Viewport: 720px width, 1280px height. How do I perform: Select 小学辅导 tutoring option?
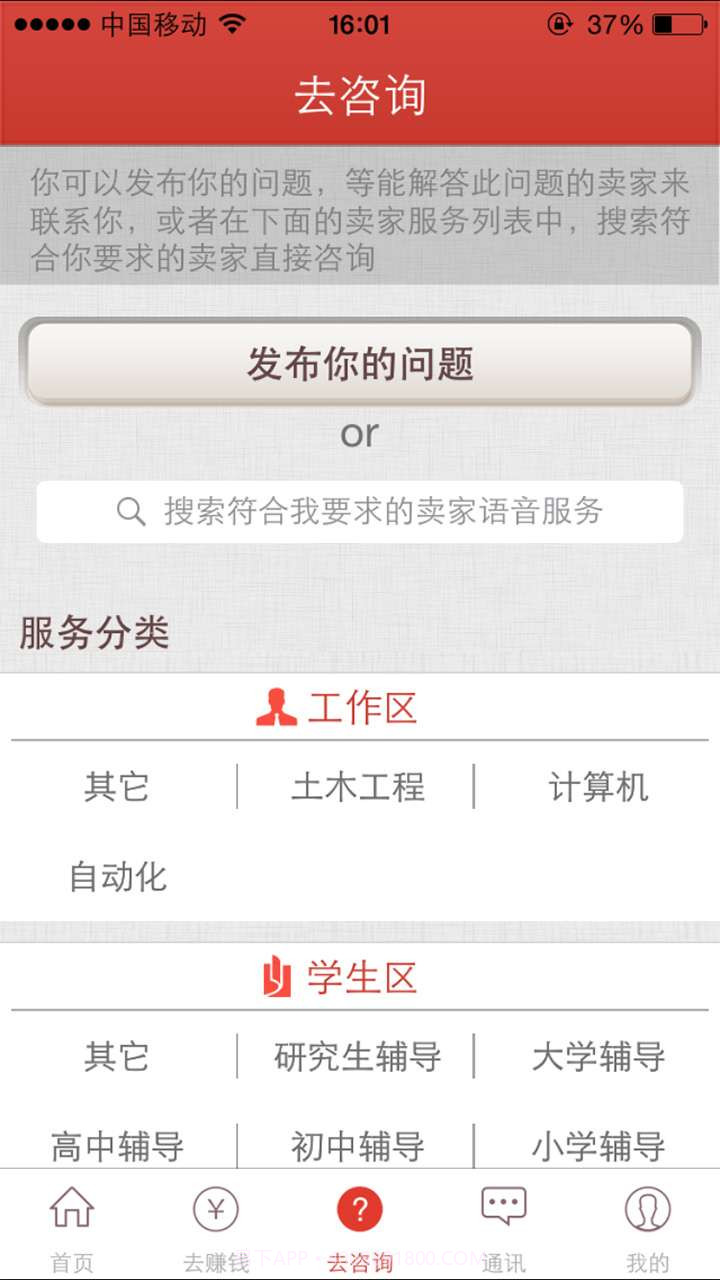[599, 1145]
